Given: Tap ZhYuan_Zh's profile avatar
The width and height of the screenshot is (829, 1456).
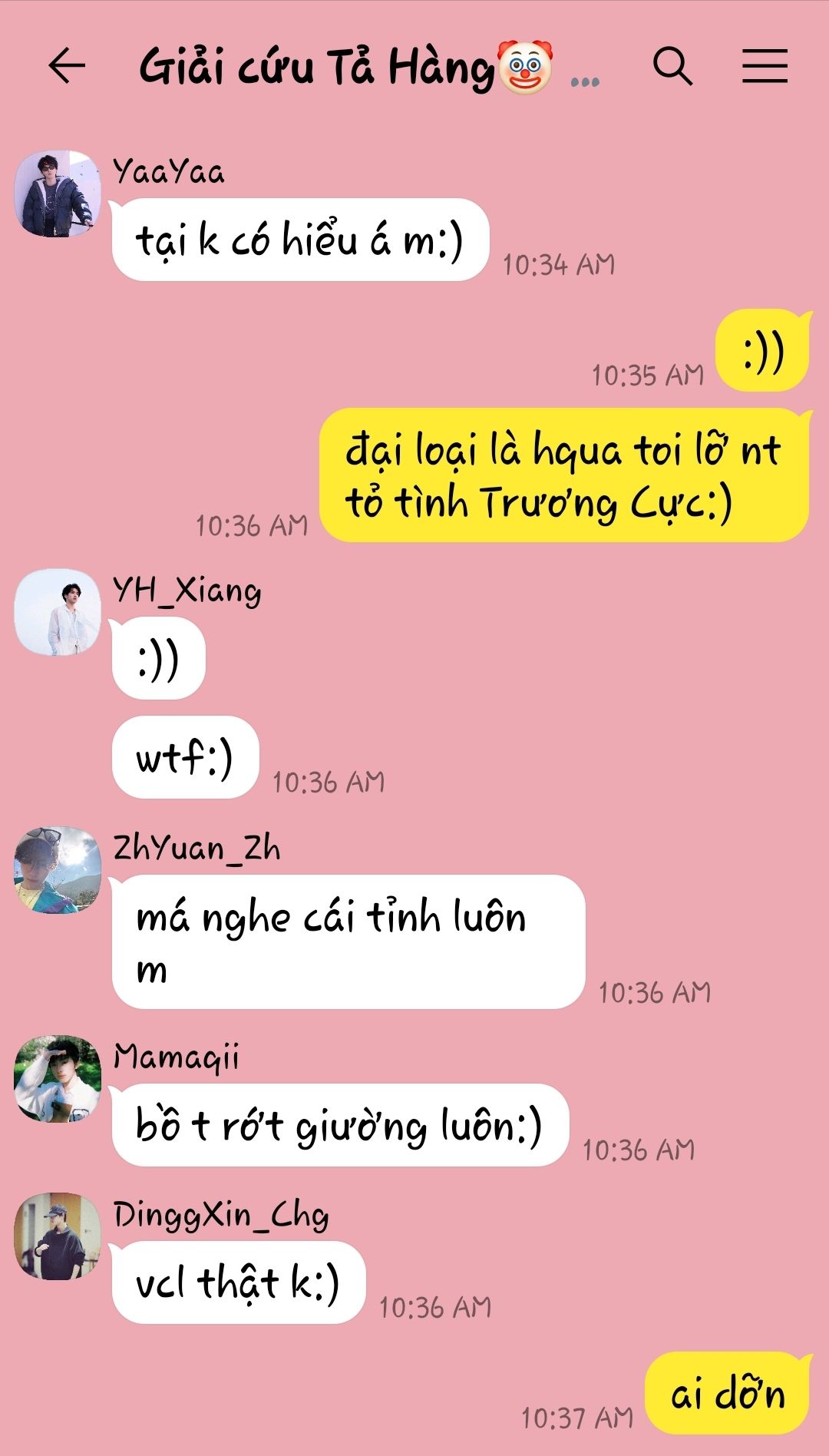Looking at the screenshot, I should click(58, 870).
